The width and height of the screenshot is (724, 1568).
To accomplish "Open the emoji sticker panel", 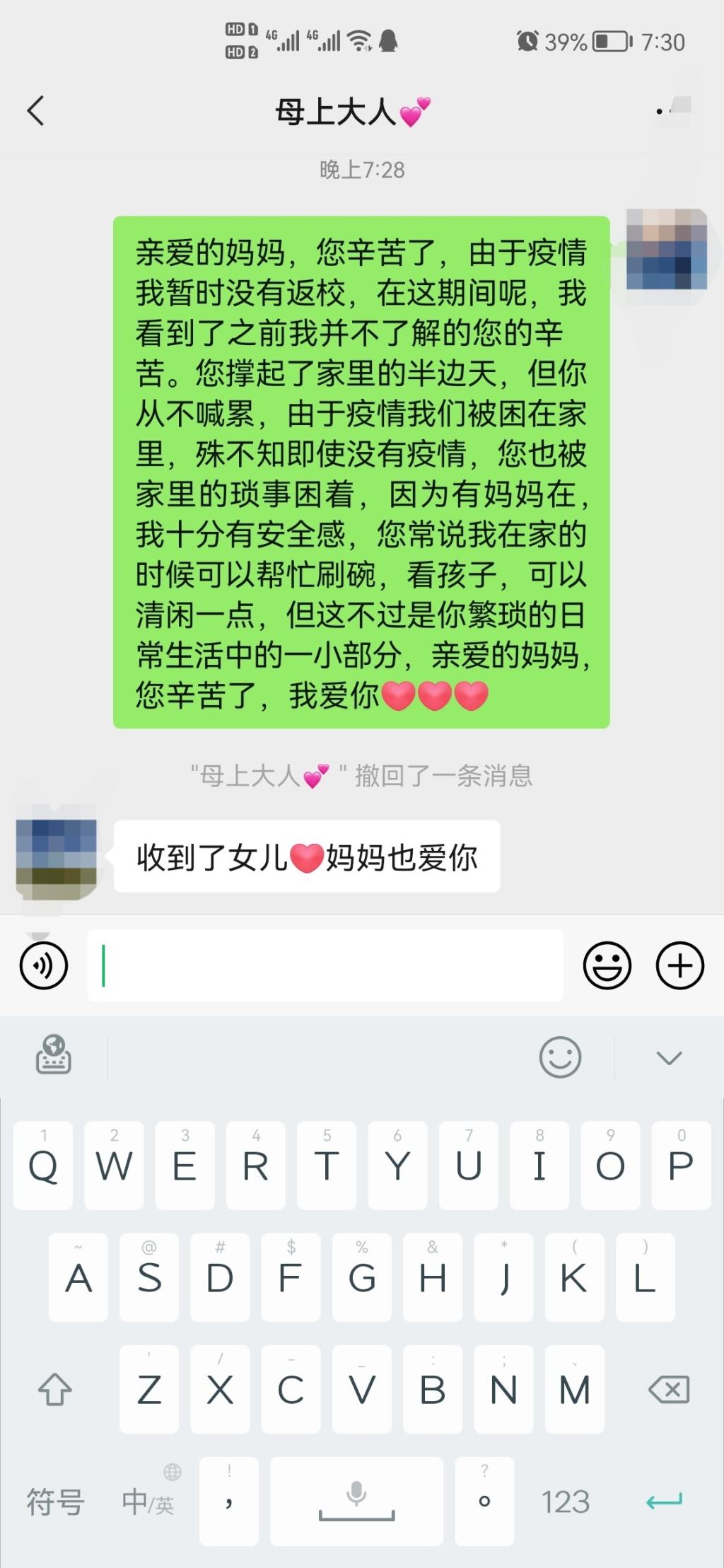I will (607, 965).
